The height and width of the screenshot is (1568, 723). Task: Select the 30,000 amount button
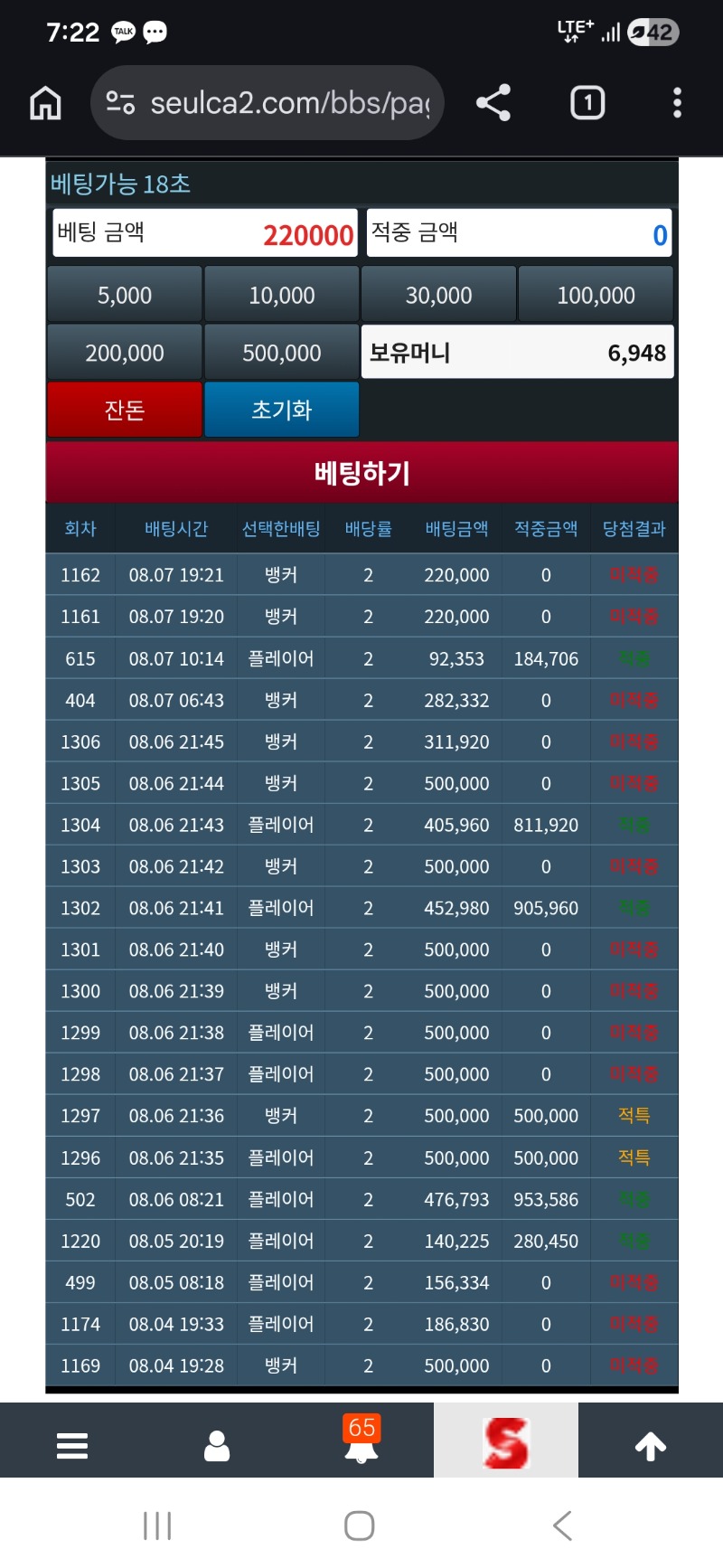click(x=439, y=295)
